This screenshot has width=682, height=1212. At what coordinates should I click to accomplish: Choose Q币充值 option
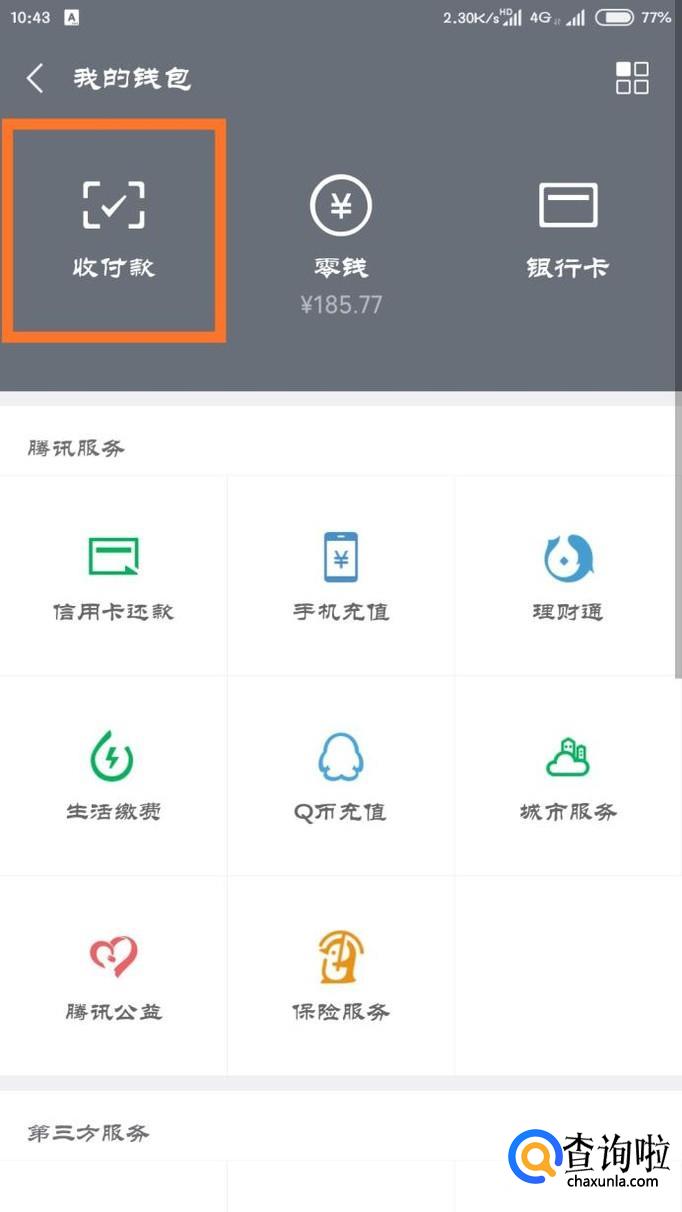pos(341,776)
